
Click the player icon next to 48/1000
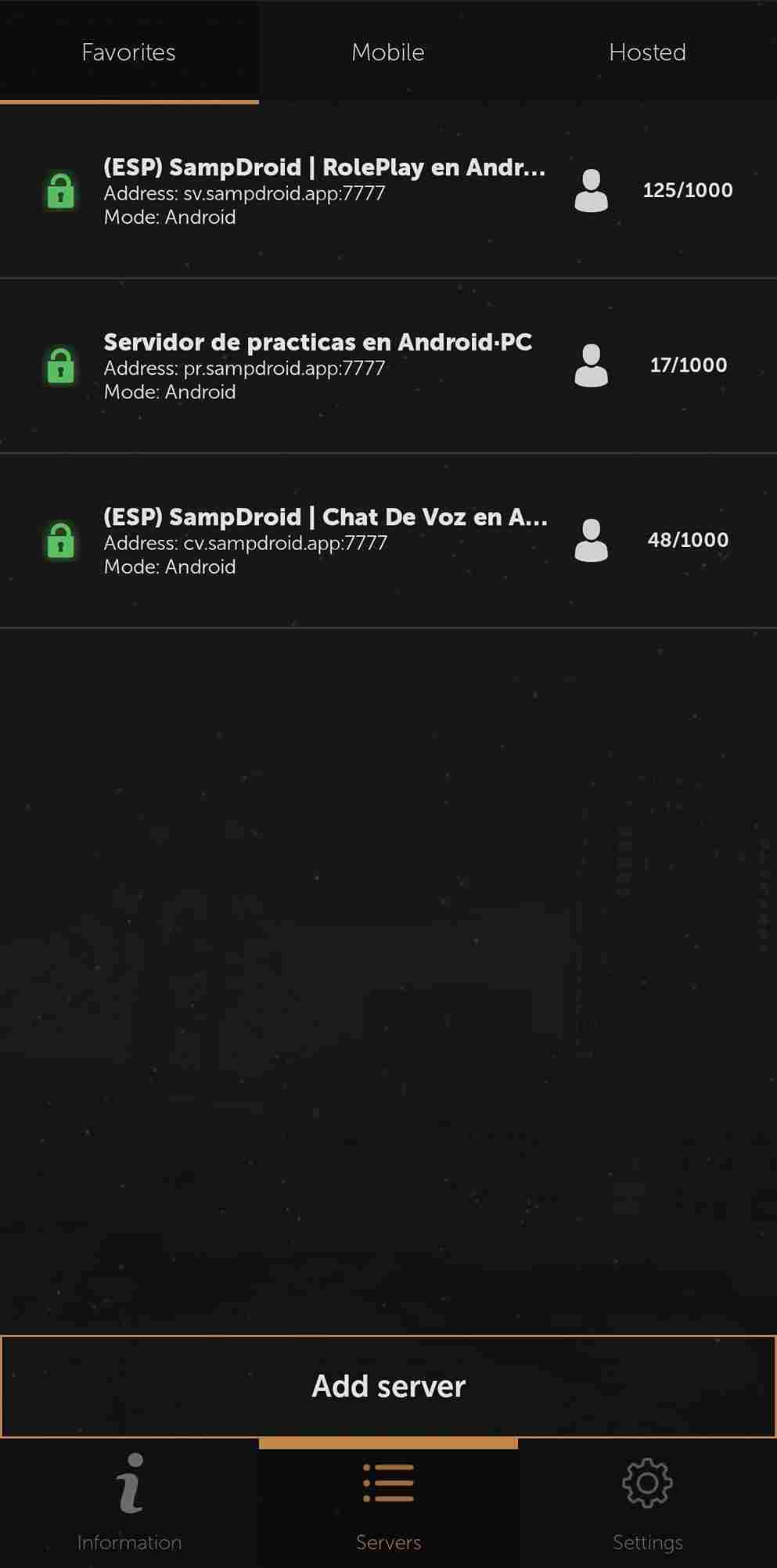[592, 540]
